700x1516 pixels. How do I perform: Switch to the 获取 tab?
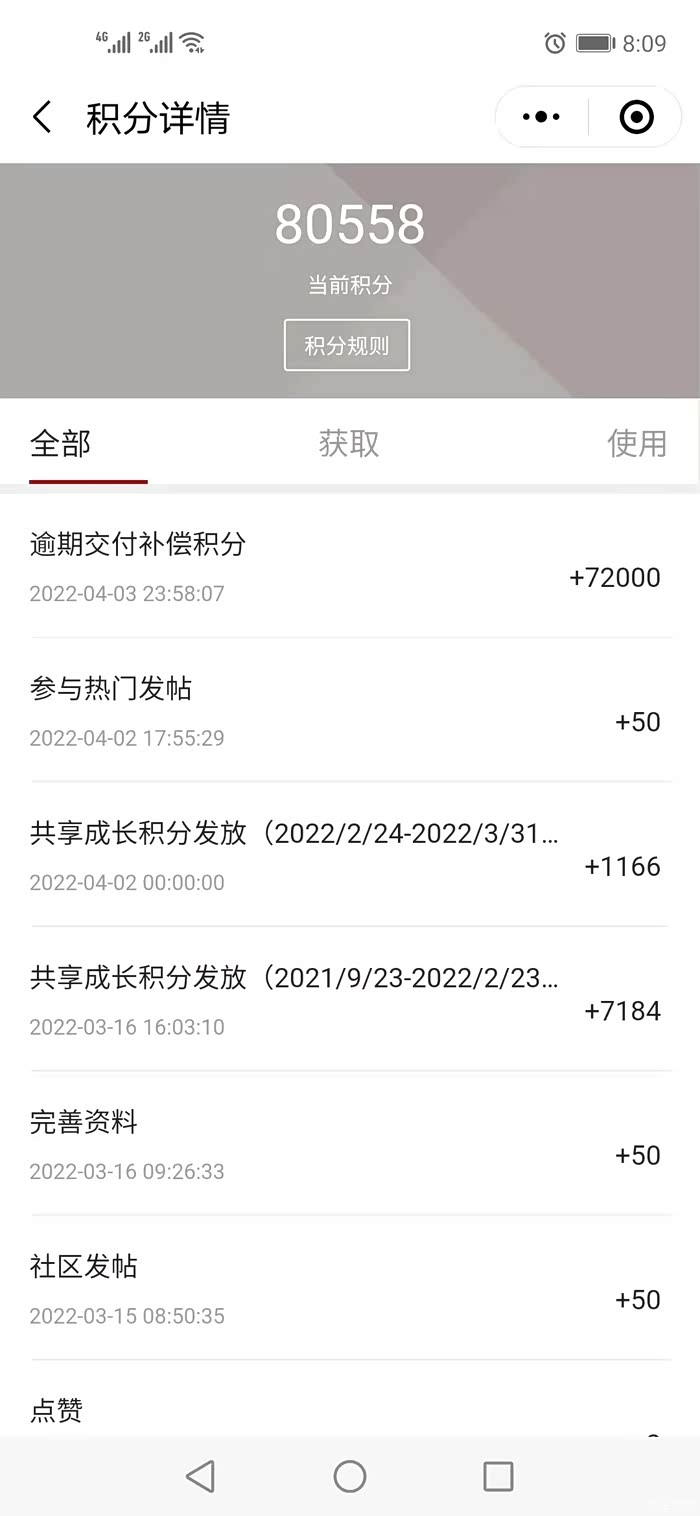click(349, 443)
